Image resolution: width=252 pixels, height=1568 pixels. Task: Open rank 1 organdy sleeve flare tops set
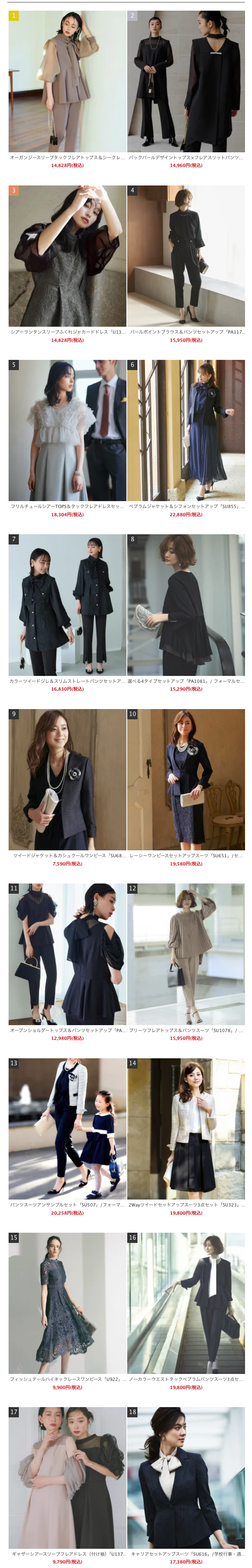[x=67, y=81]
